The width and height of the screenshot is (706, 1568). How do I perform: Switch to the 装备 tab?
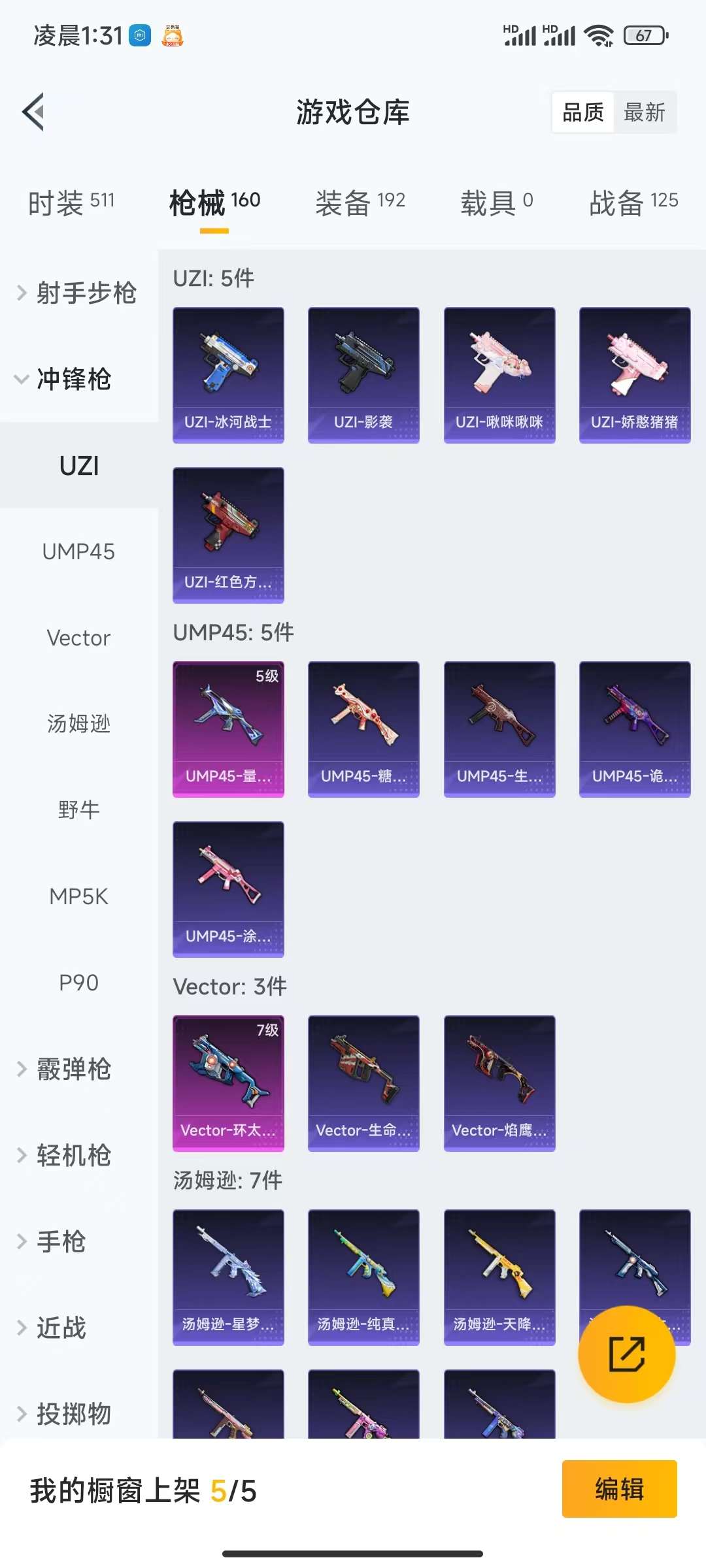360,203
